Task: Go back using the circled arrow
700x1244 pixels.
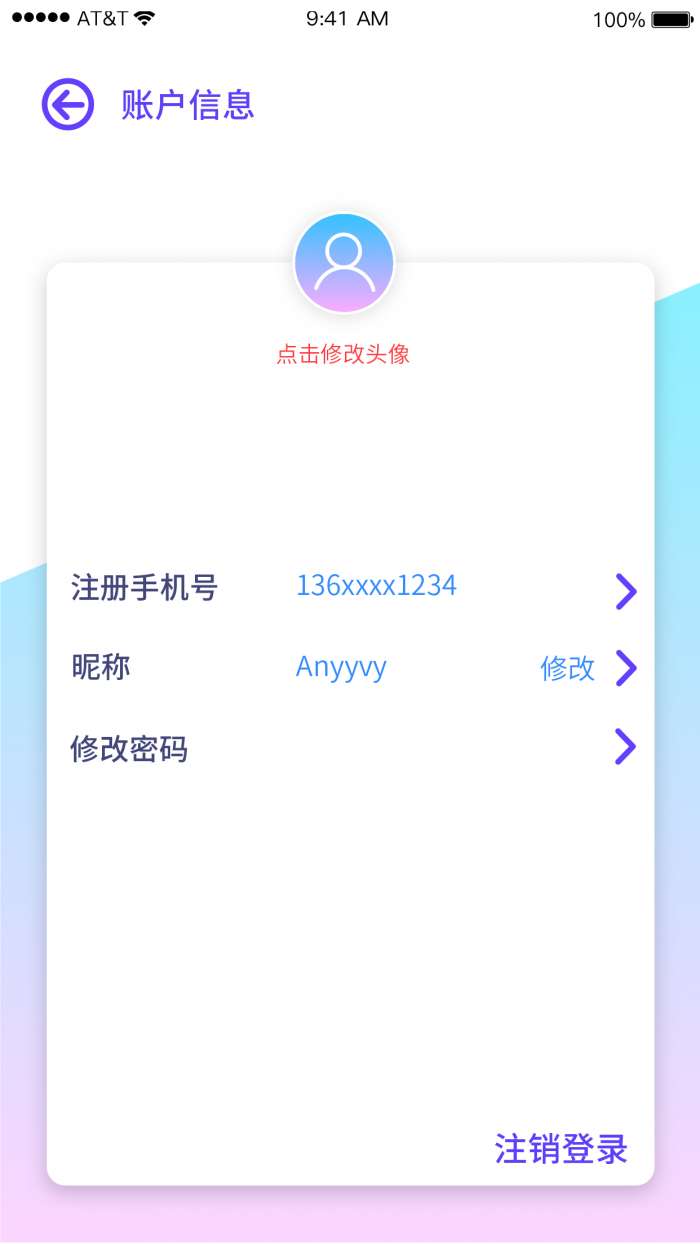Action: click(68, 104)
